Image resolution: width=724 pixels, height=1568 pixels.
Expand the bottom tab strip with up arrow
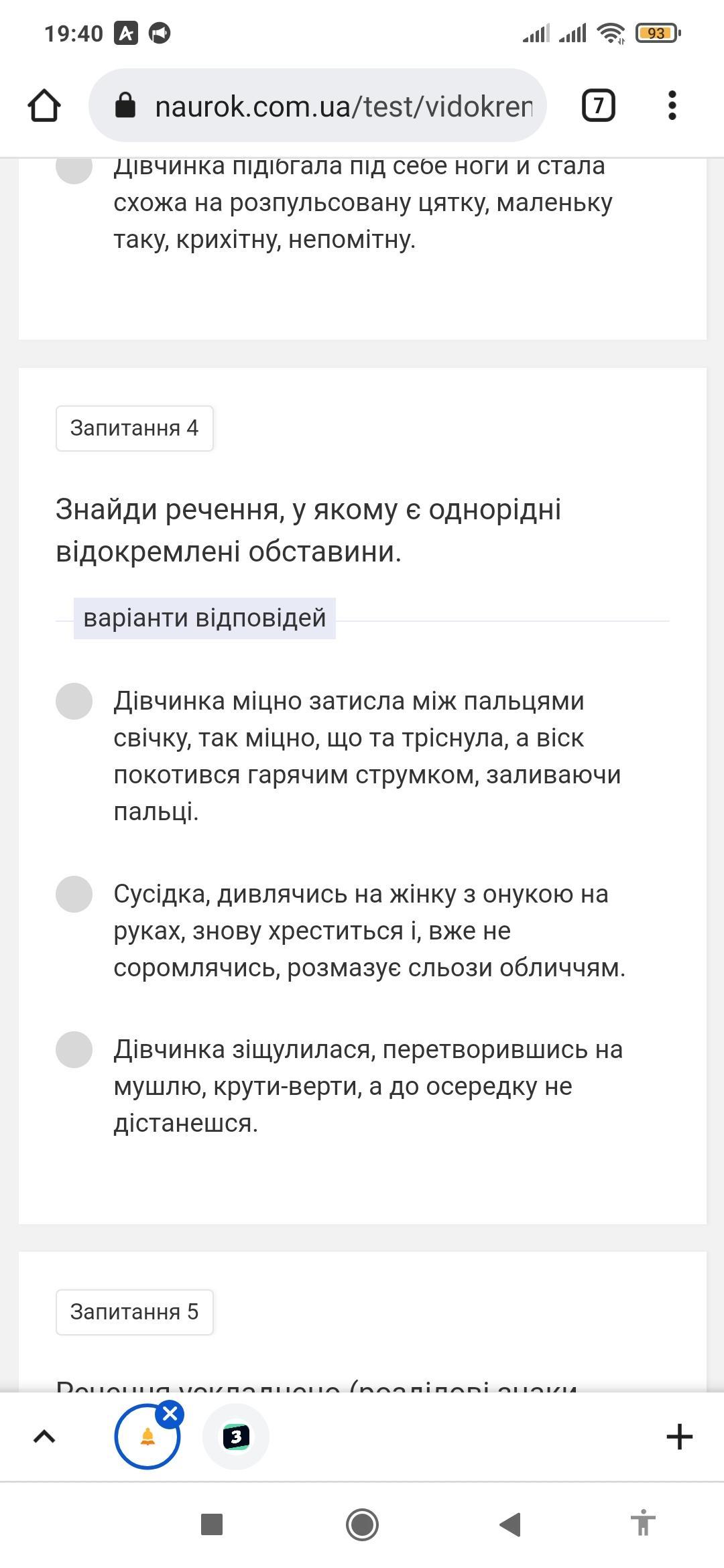tap(44, 1436)
